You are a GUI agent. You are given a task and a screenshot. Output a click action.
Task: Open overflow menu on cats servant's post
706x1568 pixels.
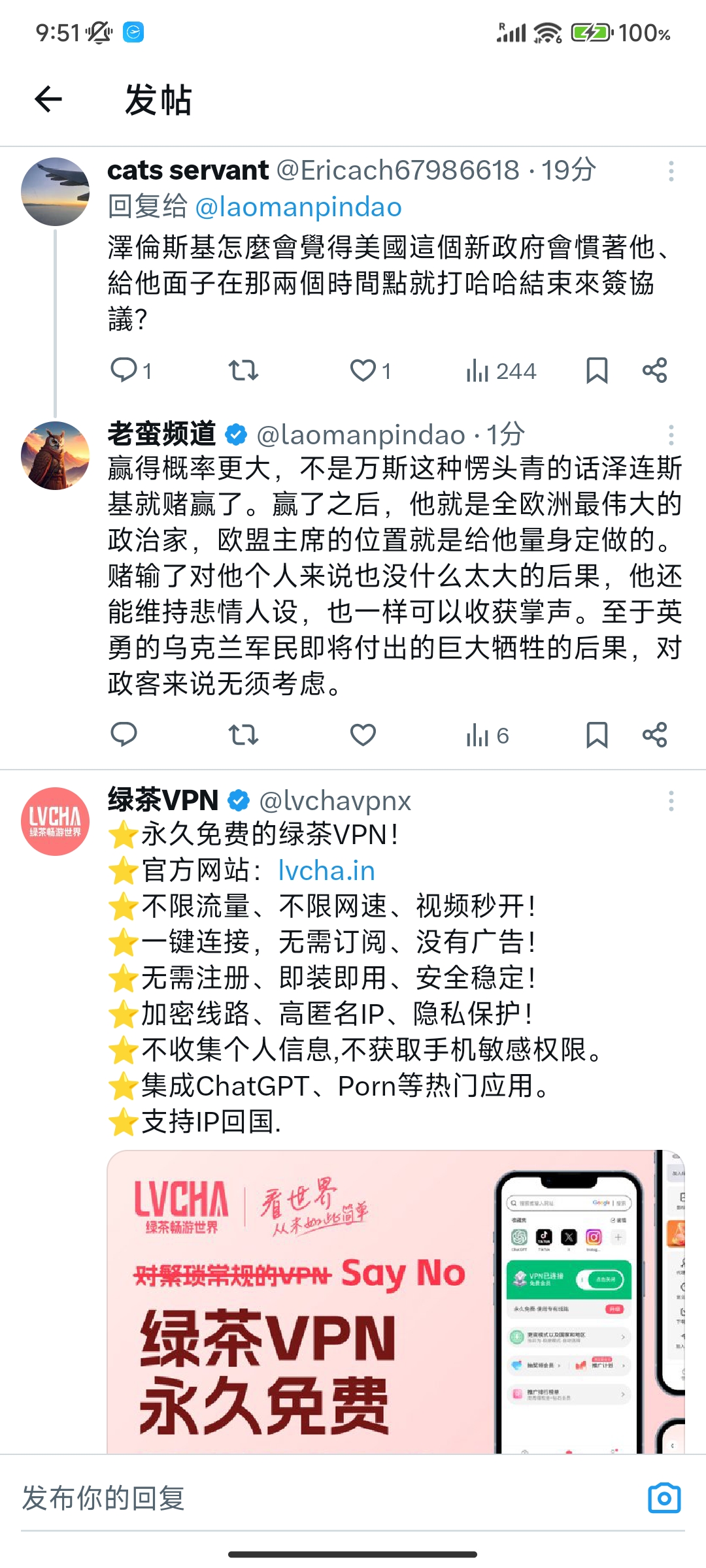[x=671, y=171]
